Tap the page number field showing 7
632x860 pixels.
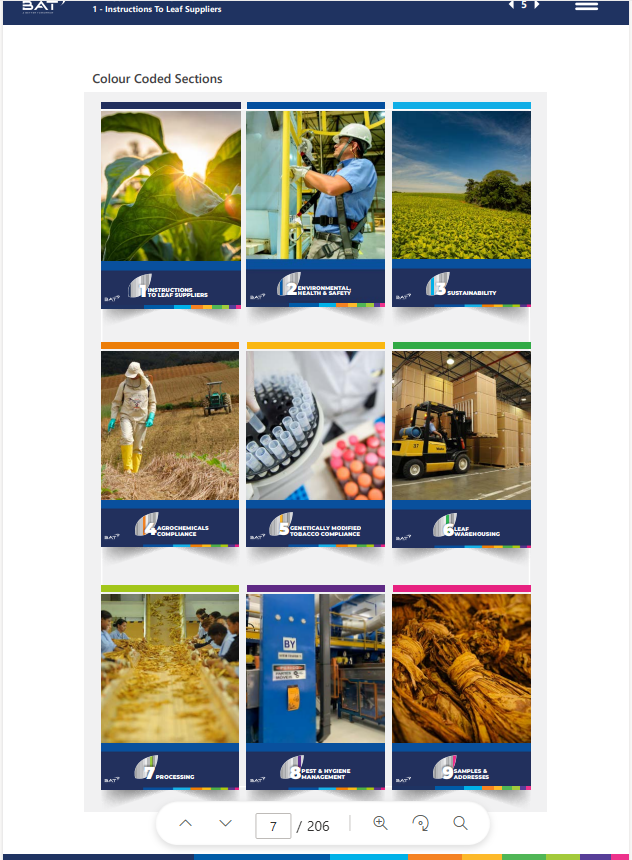tap(273, 825)
